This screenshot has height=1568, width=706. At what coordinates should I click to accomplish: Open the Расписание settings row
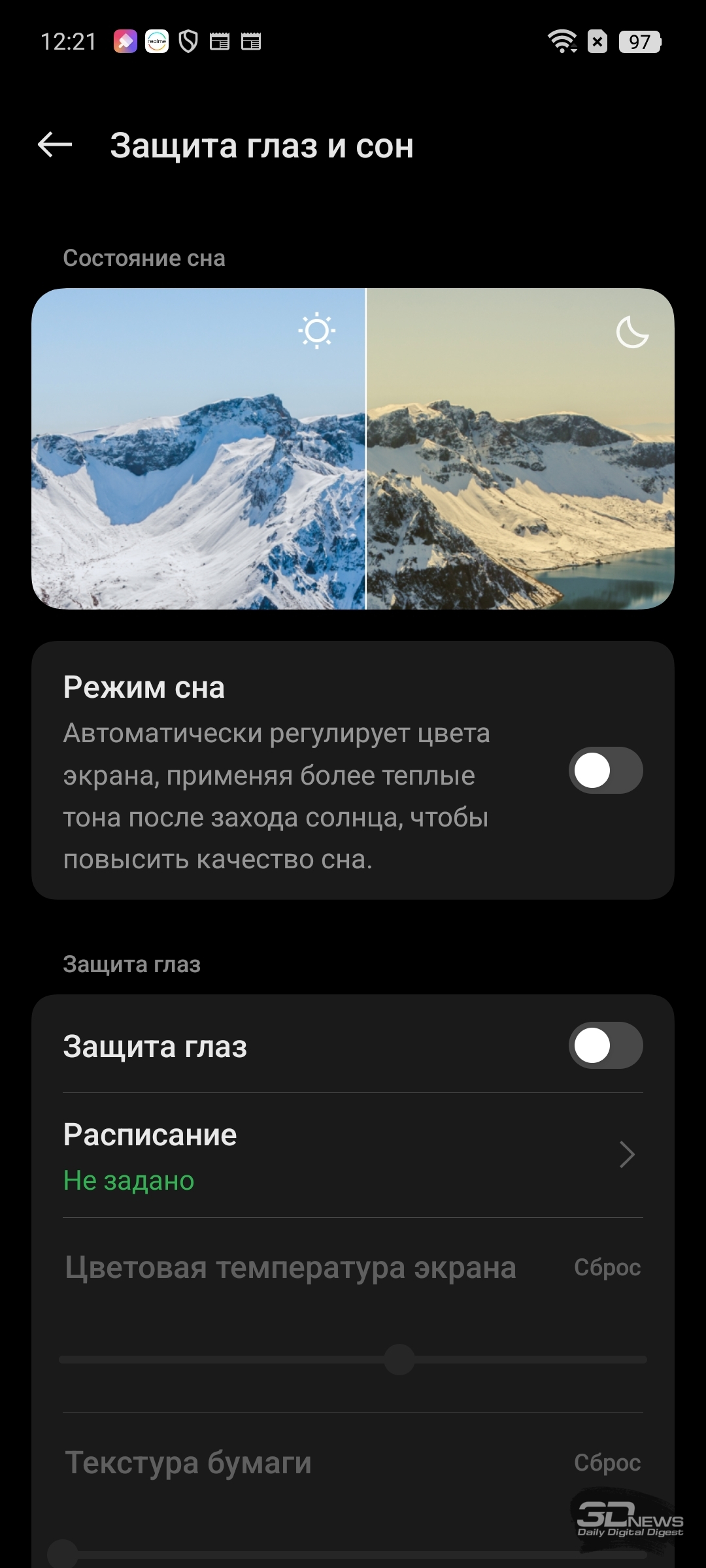[x=353, y=1155]
